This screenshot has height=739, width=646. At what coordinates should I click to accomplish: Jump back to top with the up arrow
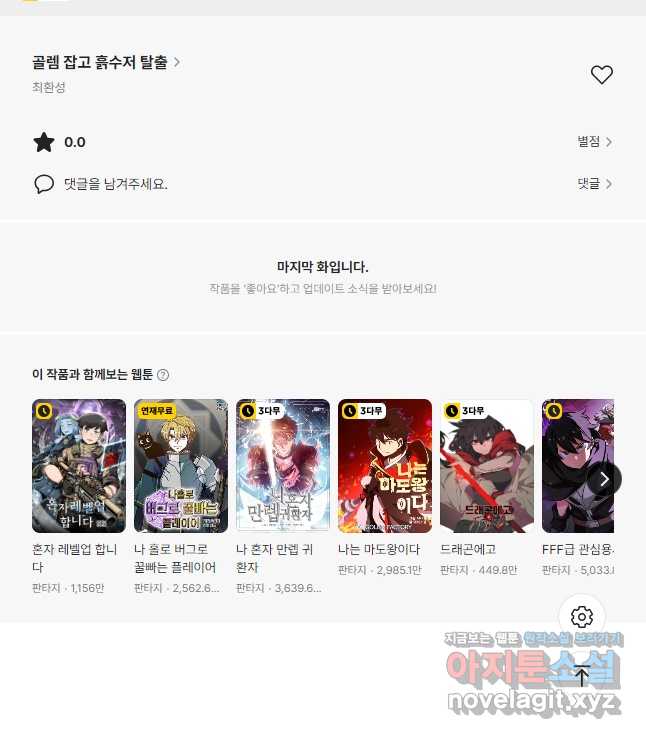click(582, 674)
